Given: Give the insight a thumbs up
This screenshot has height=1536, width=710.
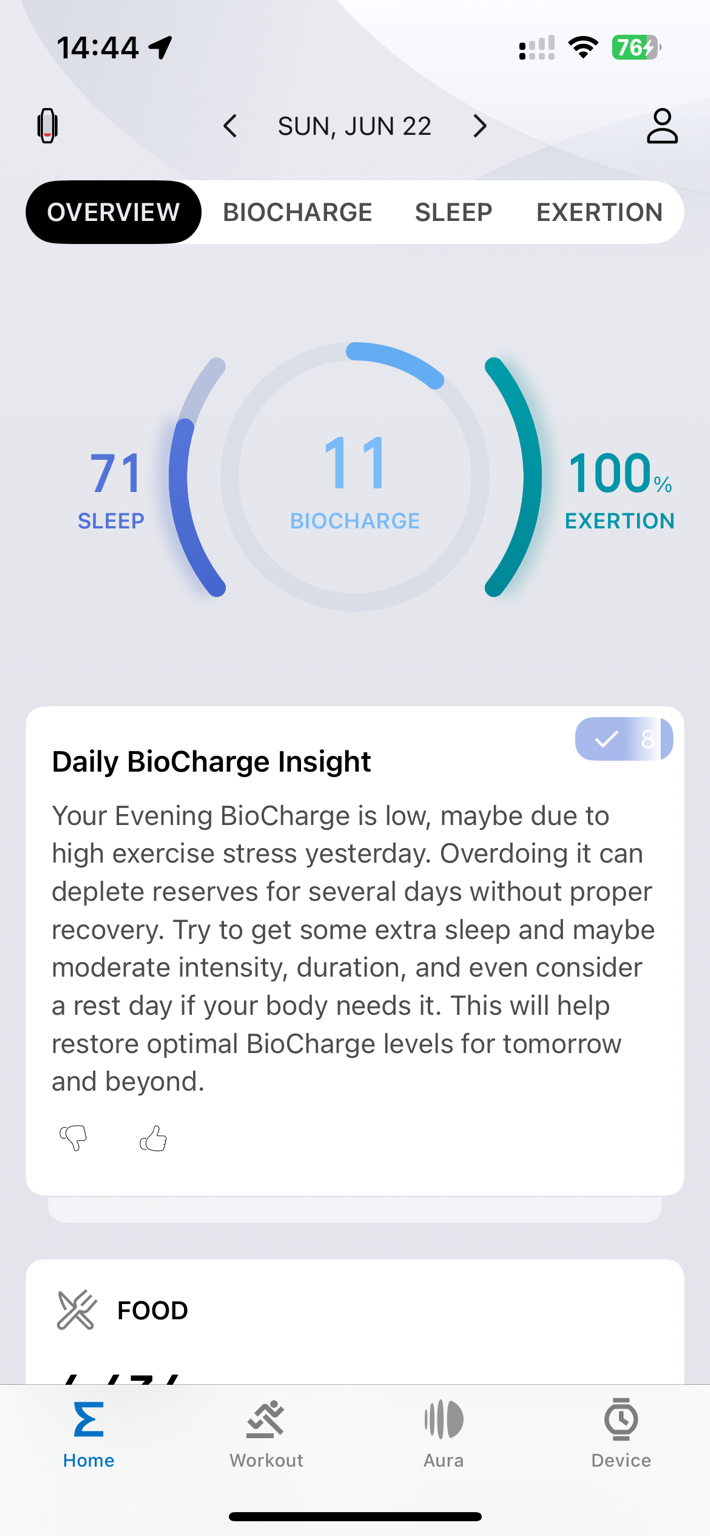Looking at the screenshot, I should (x=153, y=1137).
